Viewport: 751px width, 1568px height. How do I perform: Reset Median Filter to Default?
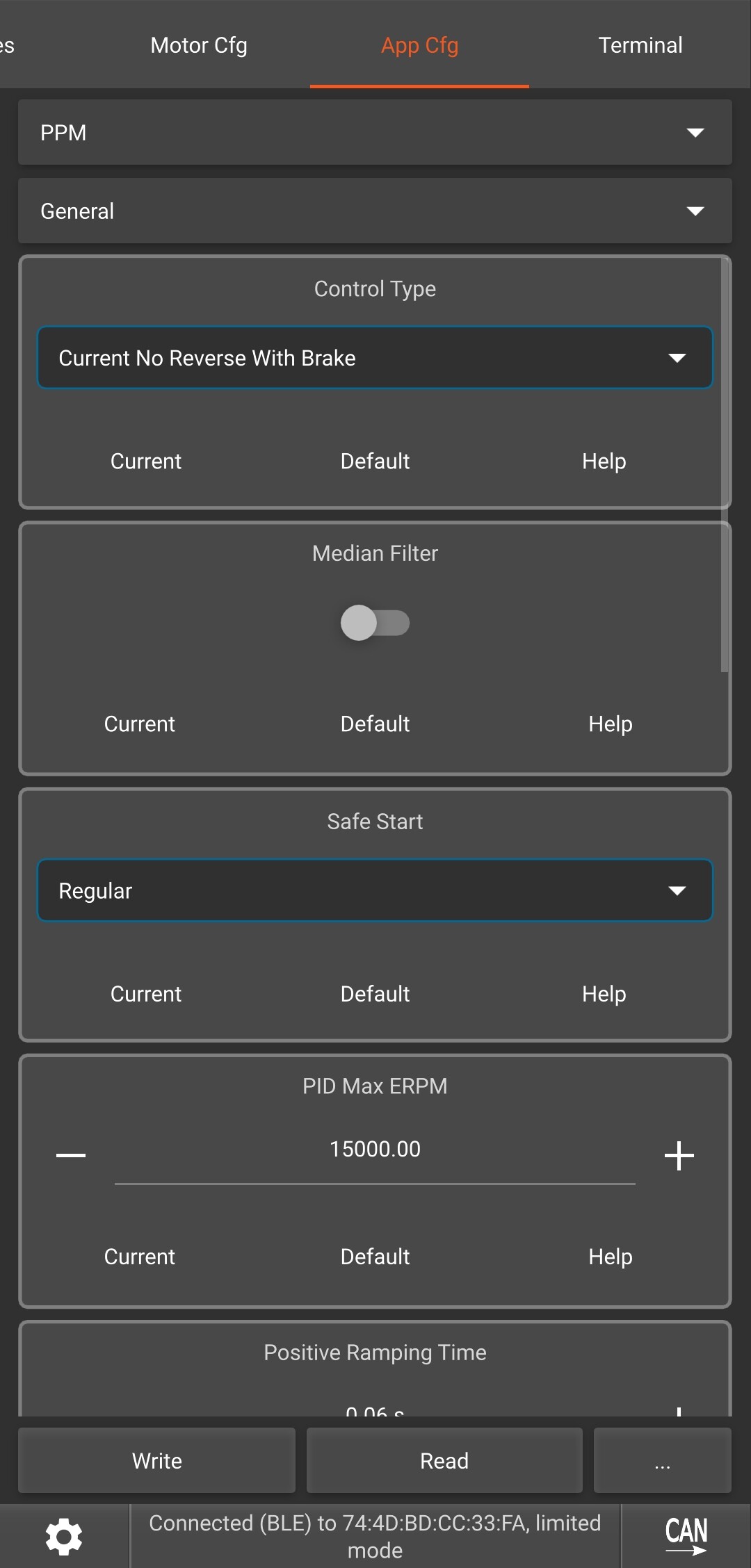tap(375, 724)
